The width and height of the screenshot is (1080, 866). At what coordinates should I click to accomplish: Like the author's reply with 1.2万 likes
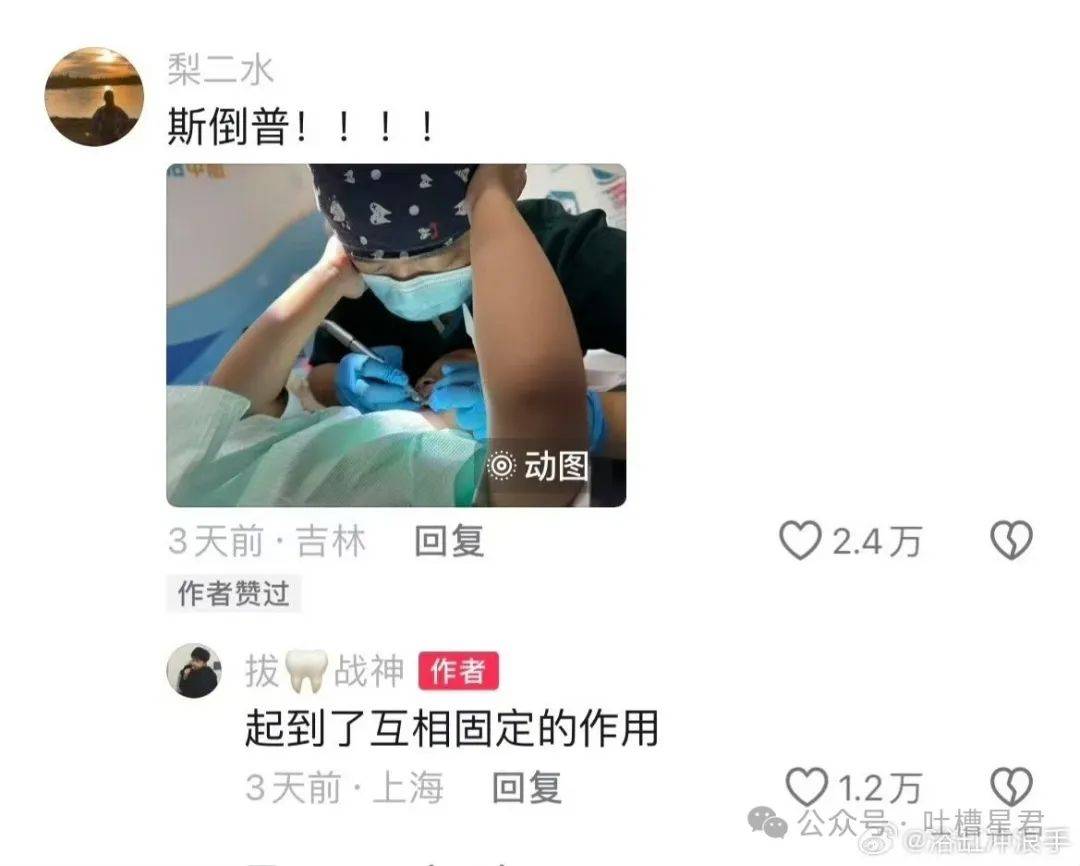click(x=808, y=787)
